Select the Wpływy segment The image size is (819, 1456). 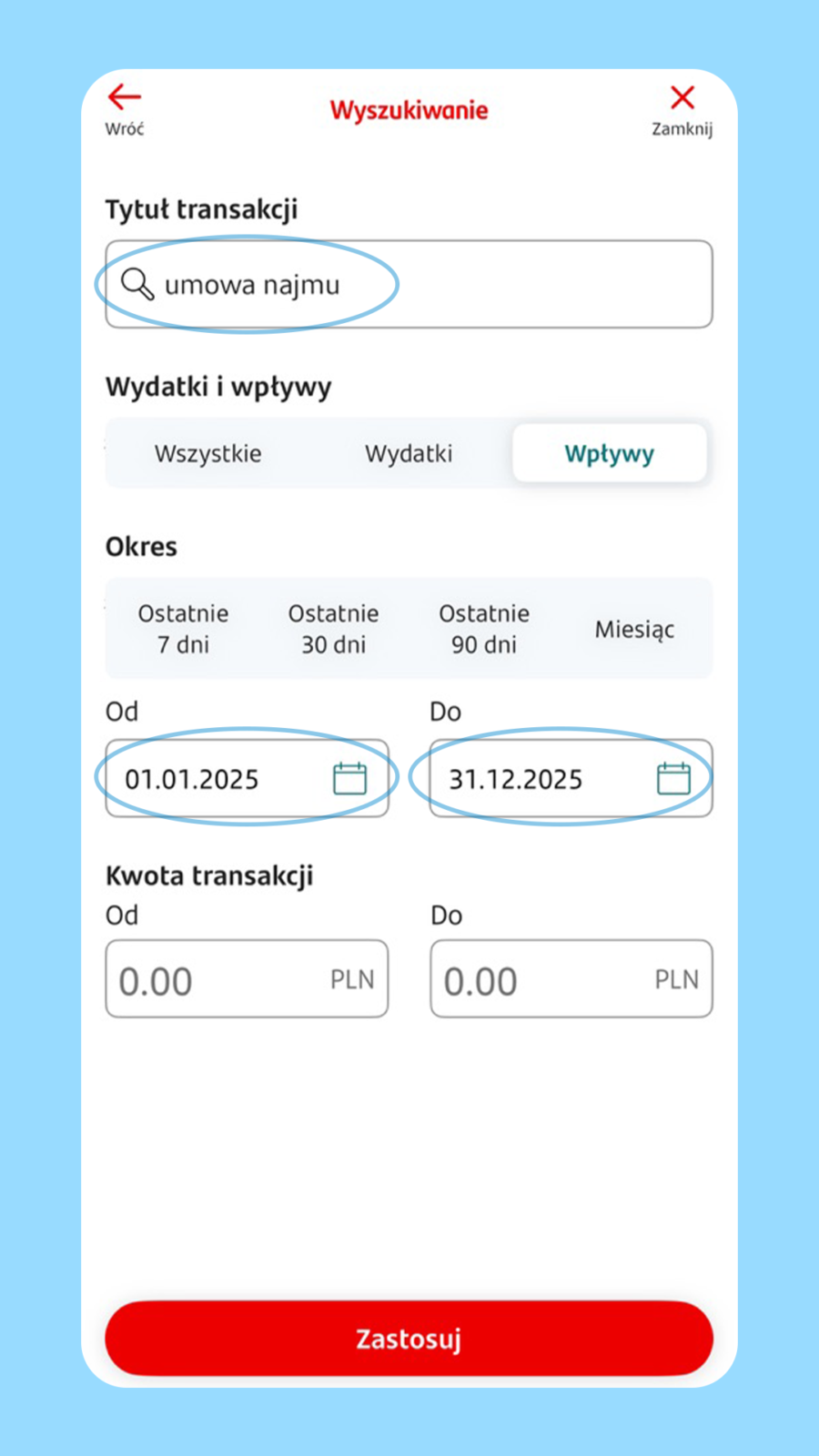pos(609,453)
